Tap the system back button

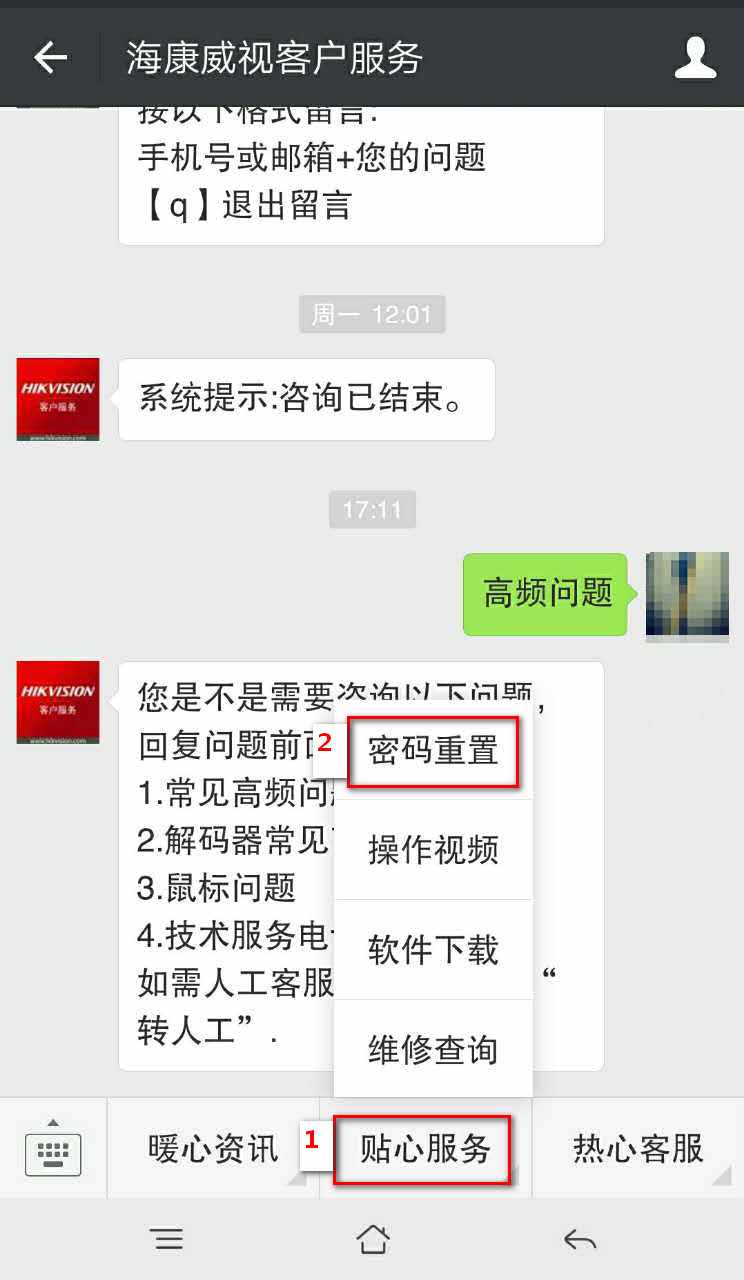tap(579, 1240)
